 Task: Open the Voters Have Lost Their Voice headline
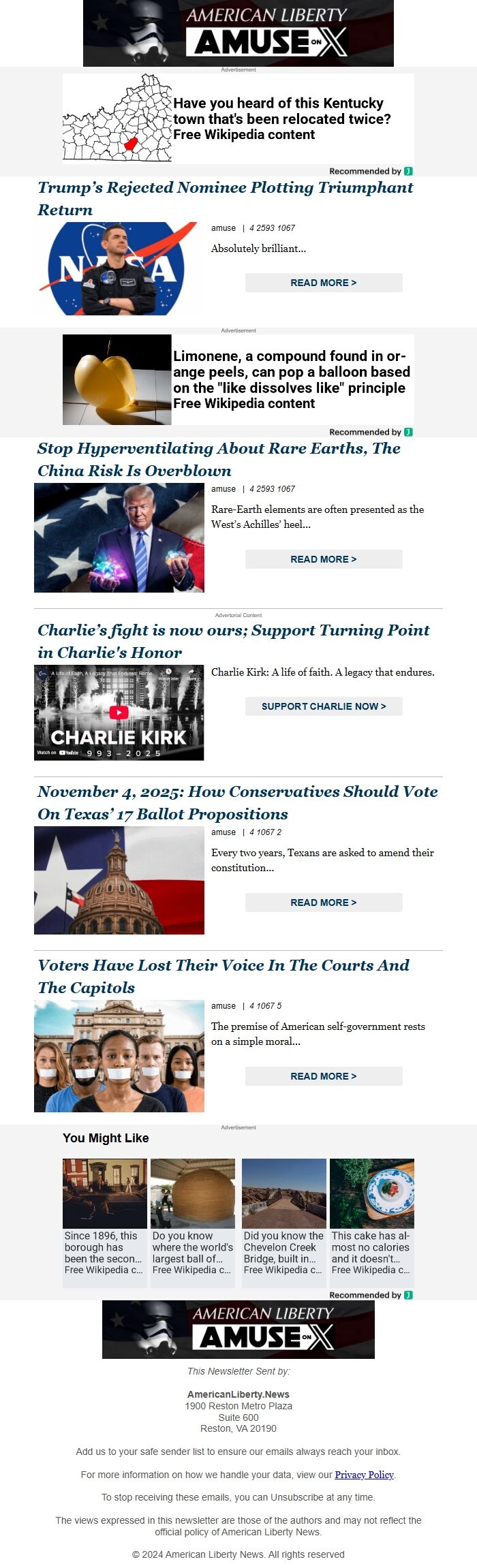[x=224, y=976]
